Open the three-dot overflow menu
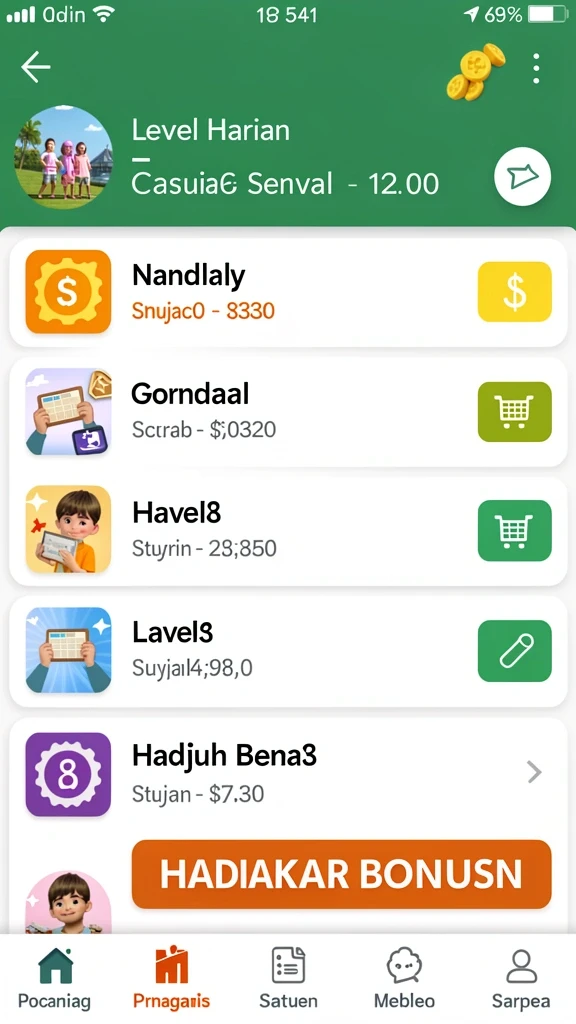The image size is (576, 1024). (x=536, y=69)
